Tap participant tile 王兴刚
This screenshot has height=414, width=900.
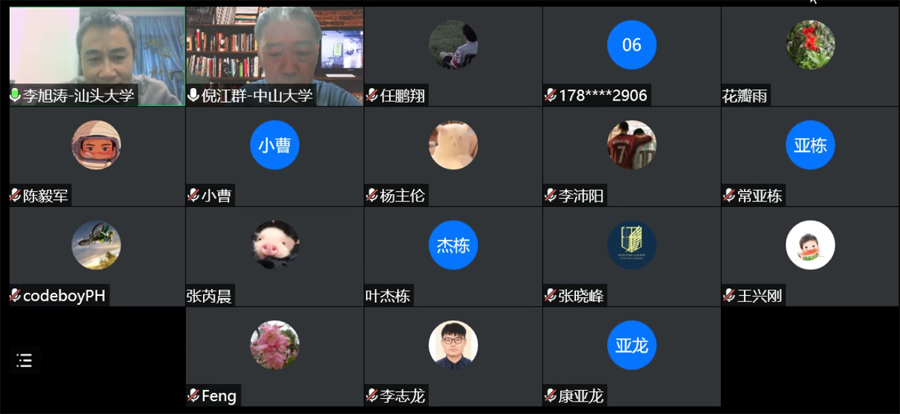tap(809, 255)
